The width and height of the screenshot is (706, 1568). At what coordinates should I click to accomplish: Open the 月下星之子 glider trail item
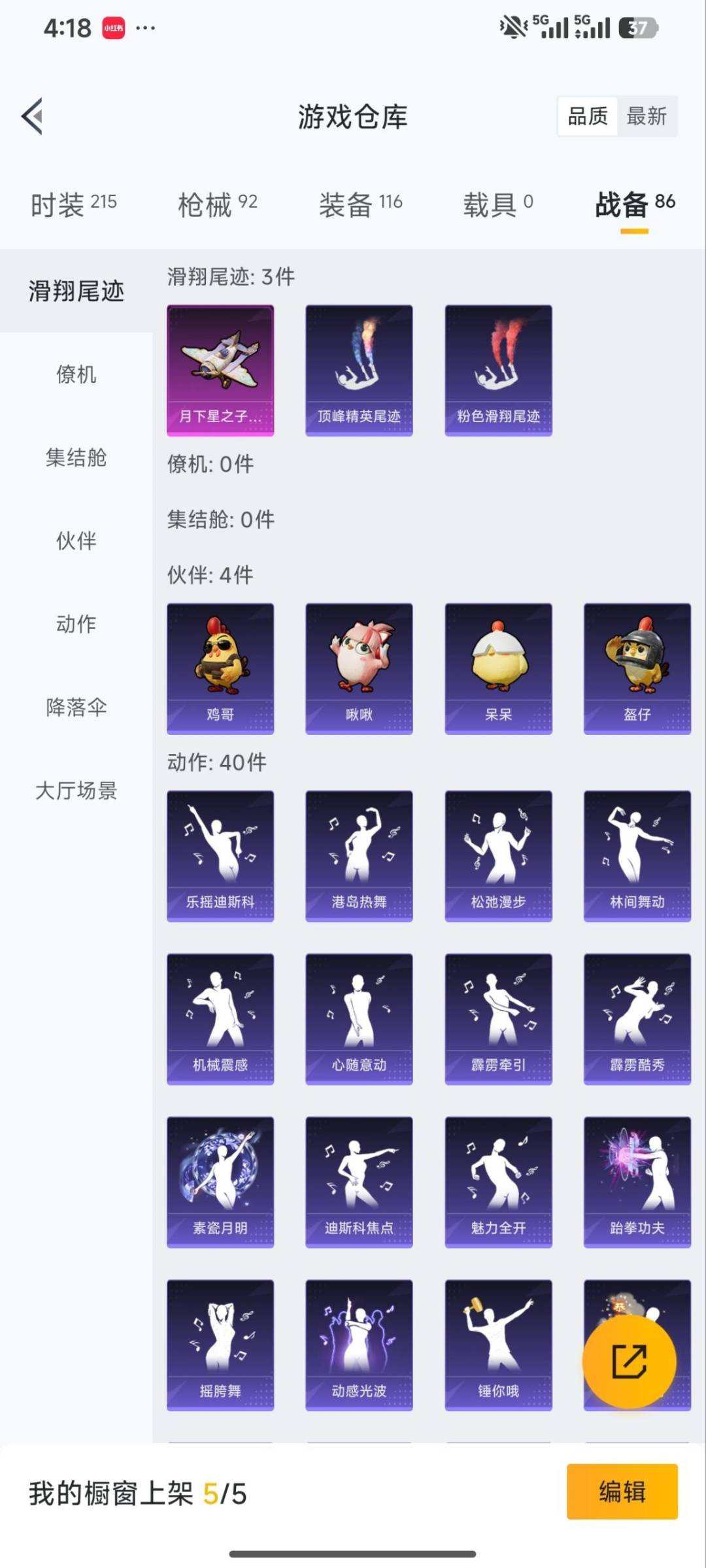pos(220,369)
